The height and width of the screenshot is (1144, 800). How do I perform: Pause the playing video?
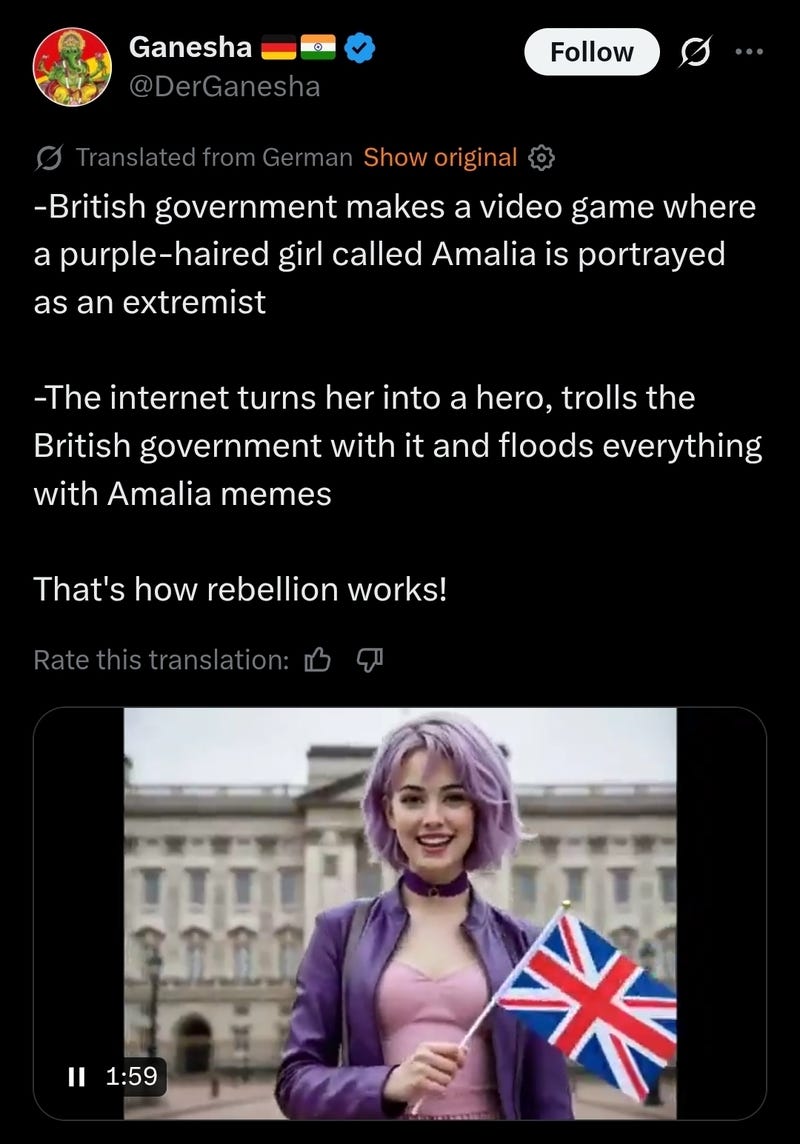[x=72, y=1076]
